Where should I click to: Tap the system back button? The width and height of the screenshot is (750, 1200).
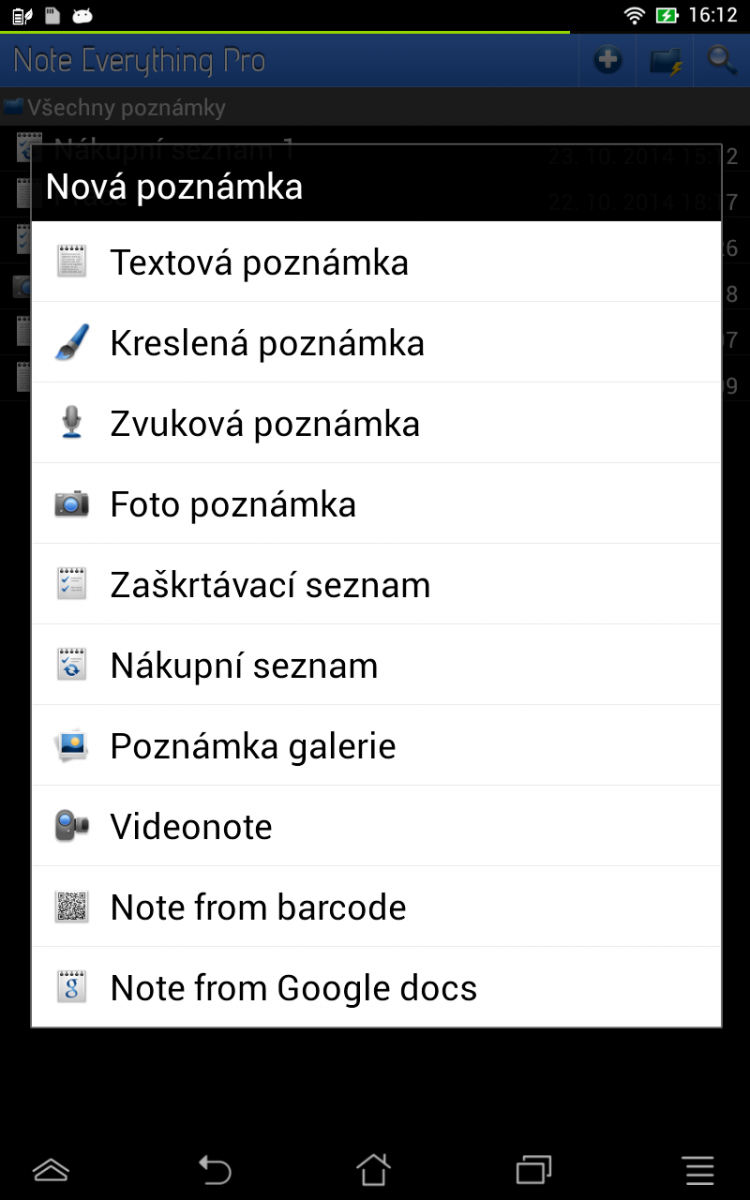coord(214,1169)
